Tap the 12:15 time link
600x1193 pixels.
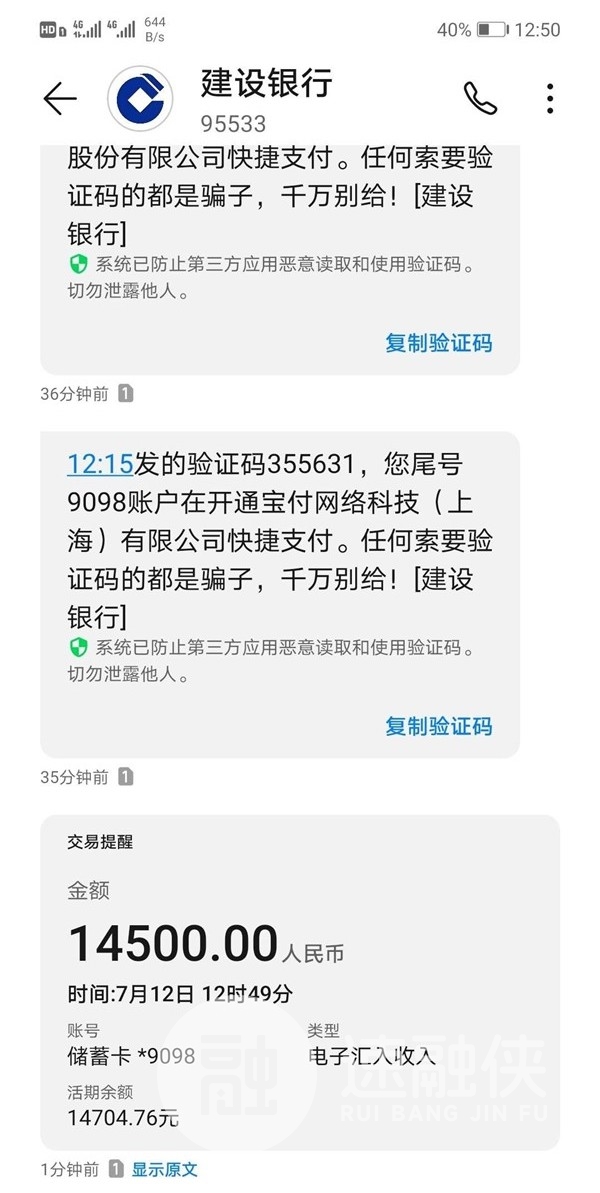click(100, 464)
